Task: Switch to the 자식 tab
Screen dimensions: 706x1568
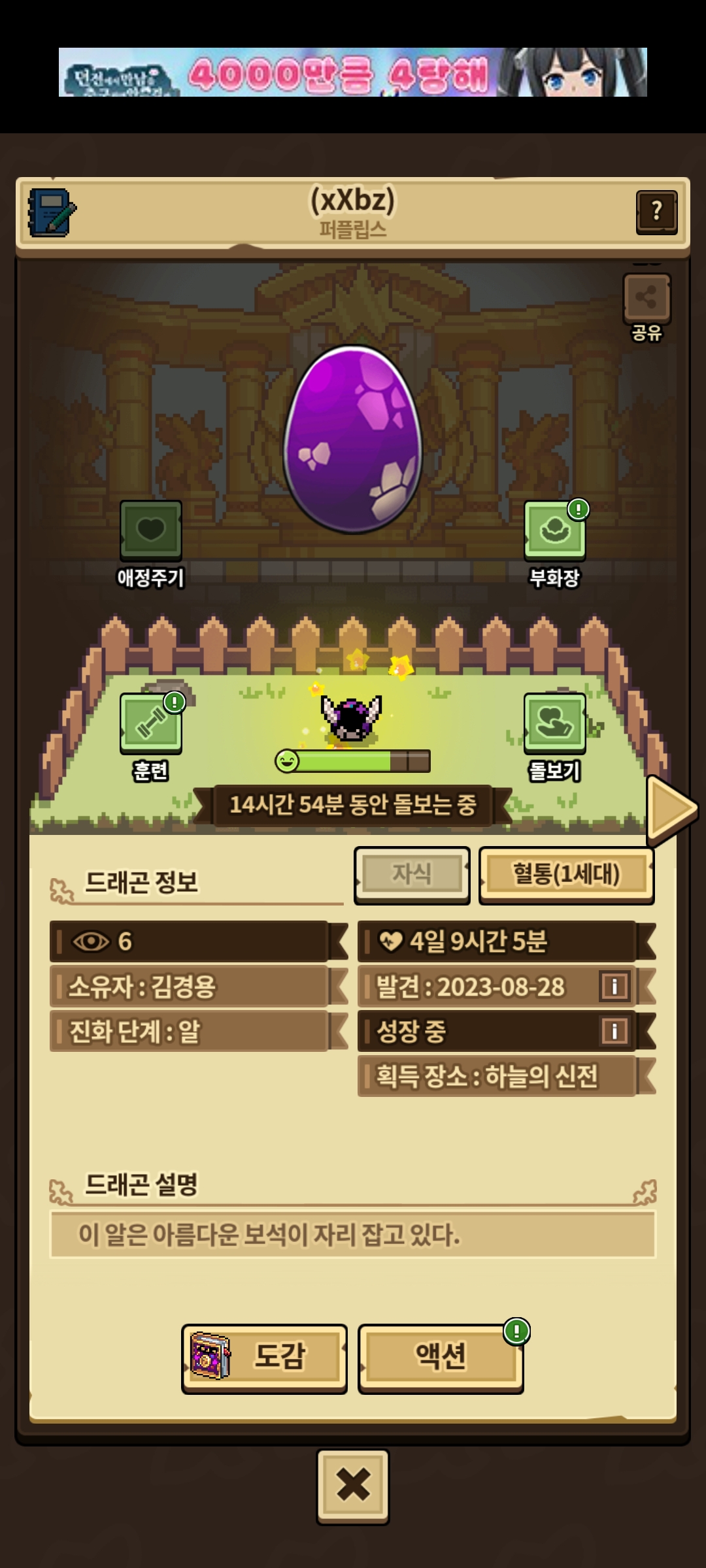Action: point(412,875)
